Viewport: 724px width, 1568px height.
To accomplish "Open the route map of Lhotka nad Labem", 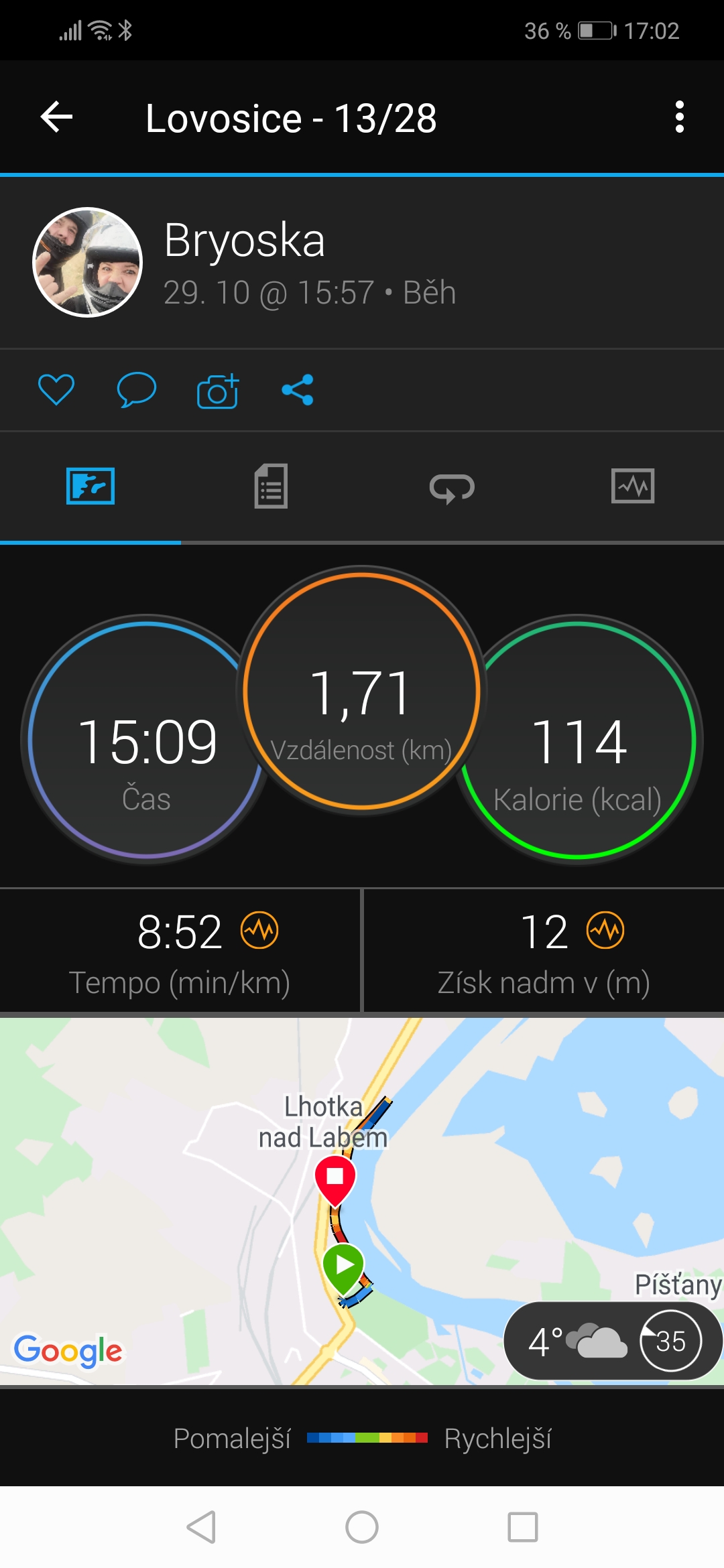I will pyautogui.click(x=362, y=1201).
